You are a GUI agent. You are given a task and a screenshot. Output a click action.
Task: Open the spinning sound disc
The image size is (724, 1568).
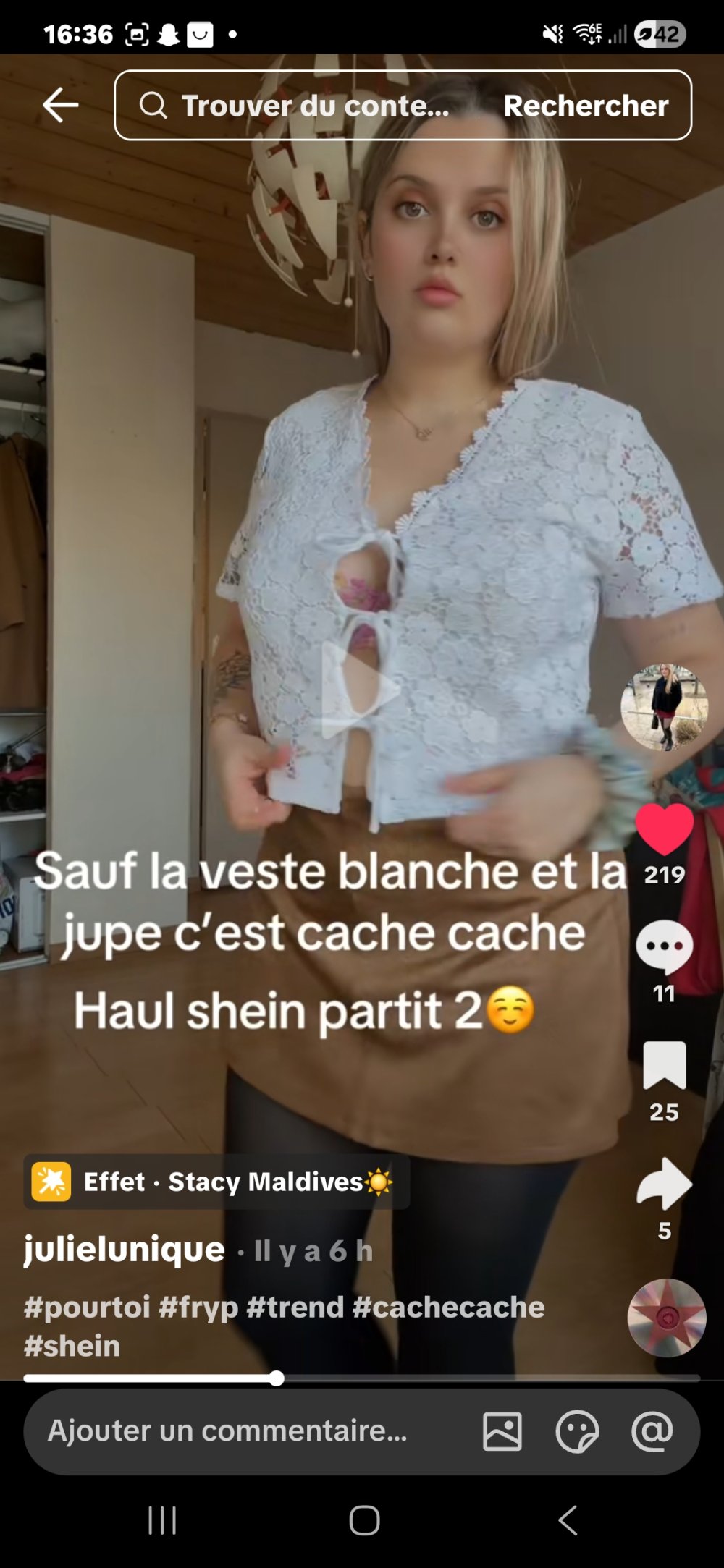point(666,1318)
